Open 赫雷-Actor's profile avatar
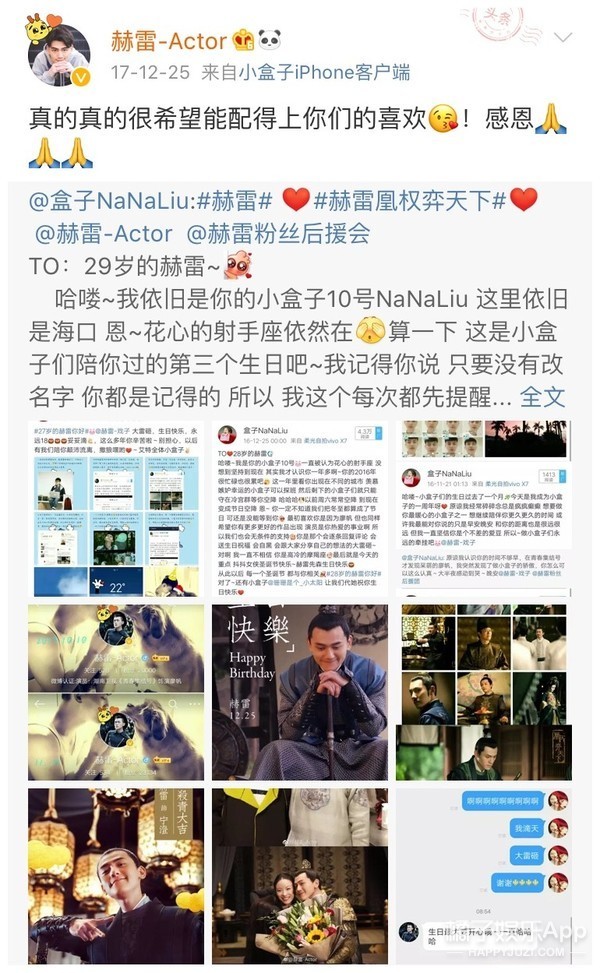Screen dimensions: 600x973 point(58,52)
